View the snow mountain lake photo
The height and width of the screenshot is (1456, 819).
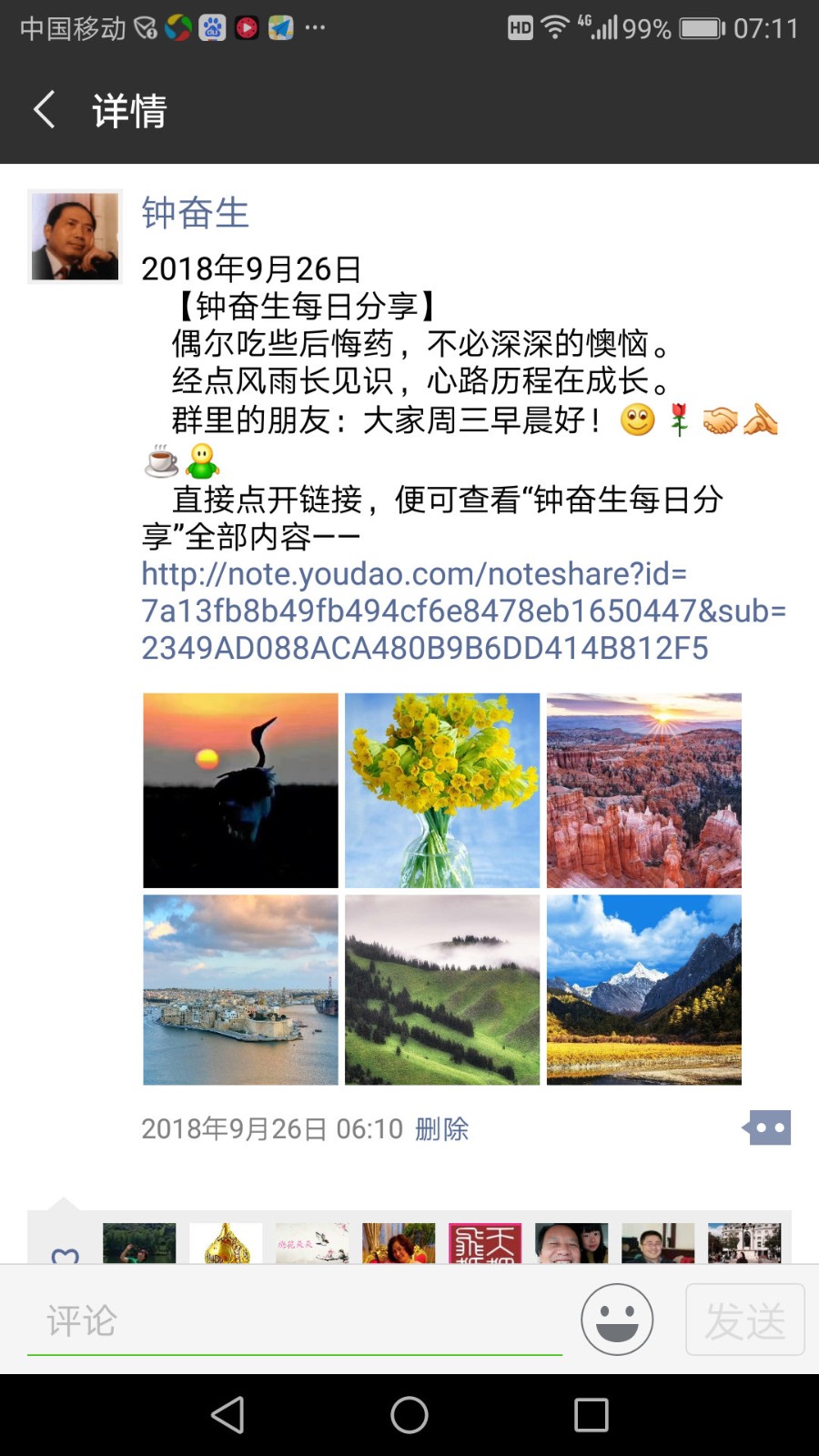tap(644, 990)
